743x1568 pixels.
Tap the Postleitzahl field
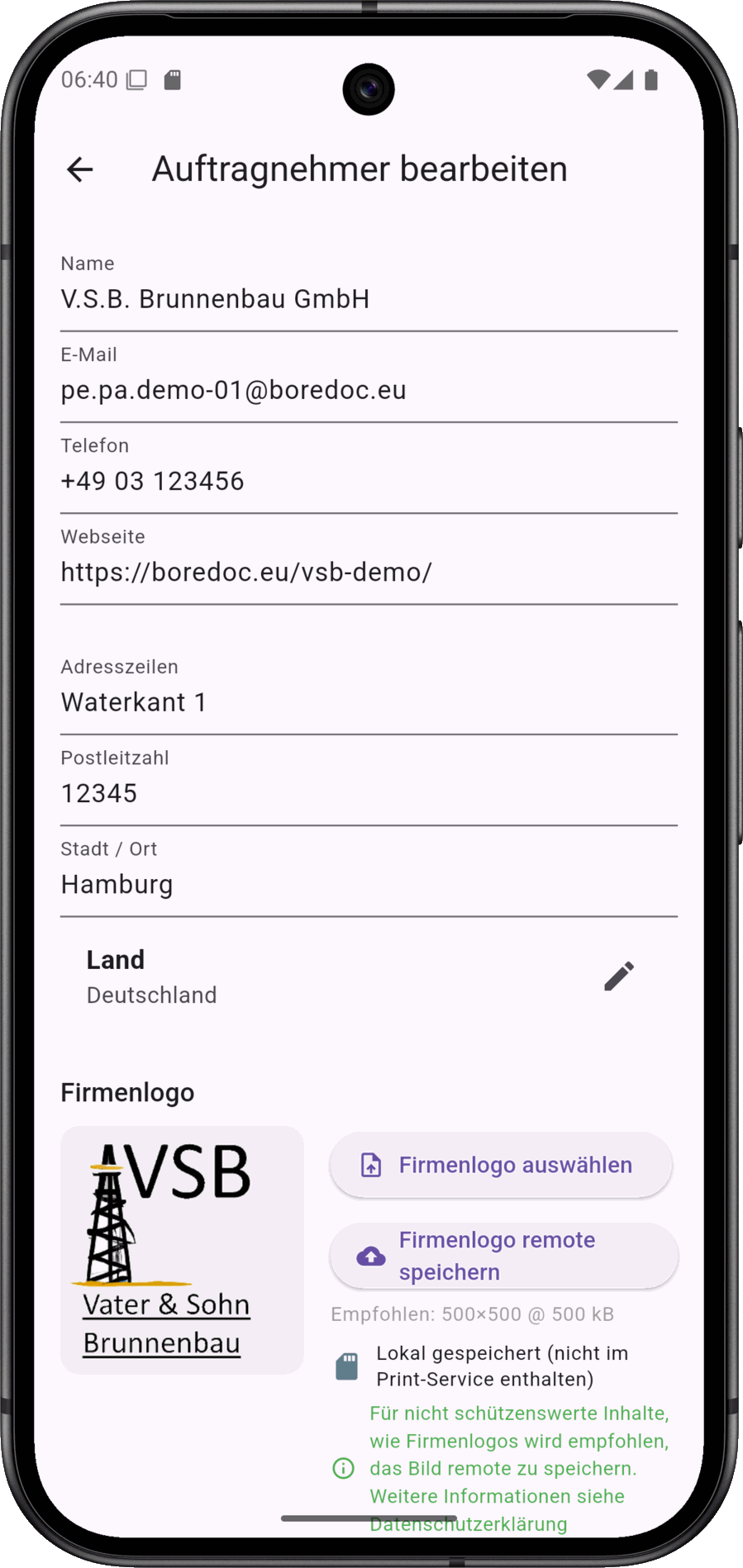(369, 781)
